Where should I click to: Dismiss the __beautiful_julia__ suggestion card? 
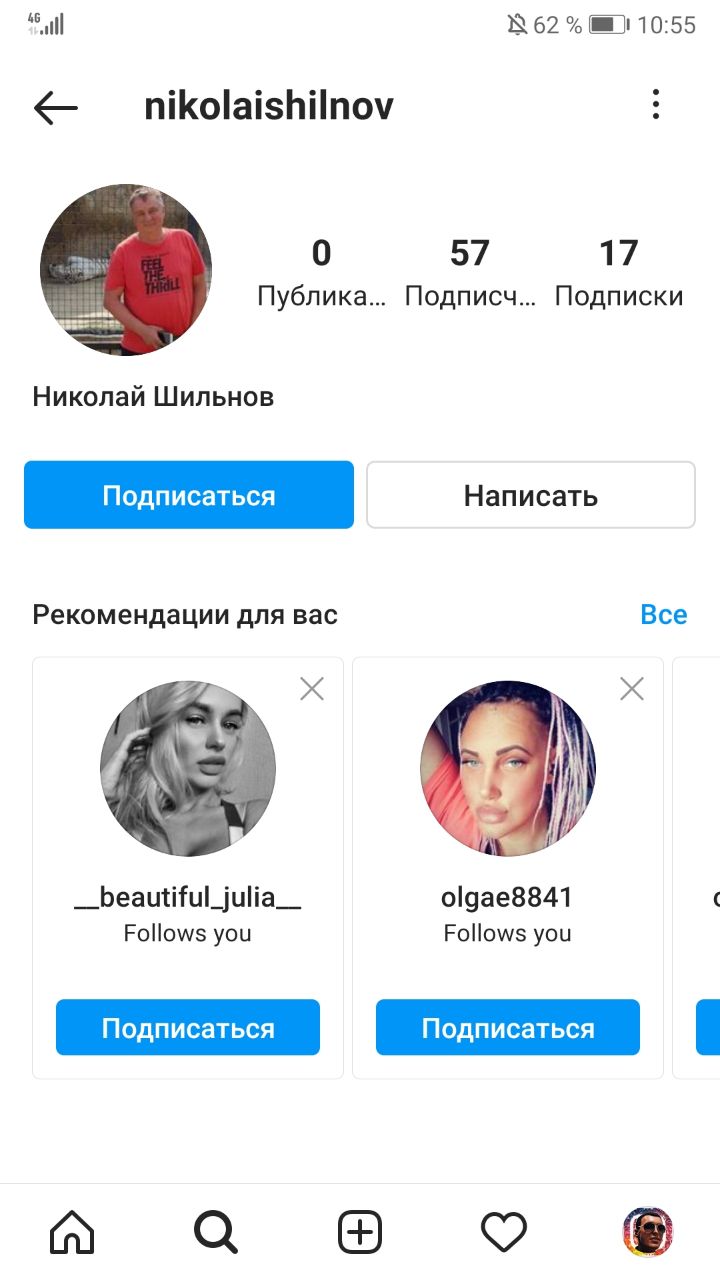[312, 689]
